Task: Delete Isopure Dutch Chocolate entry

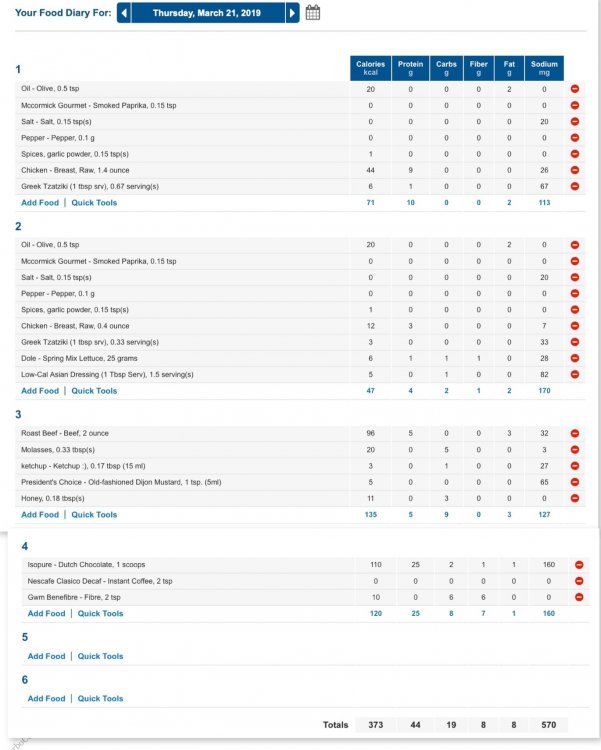Action: (x=579, y=565)
